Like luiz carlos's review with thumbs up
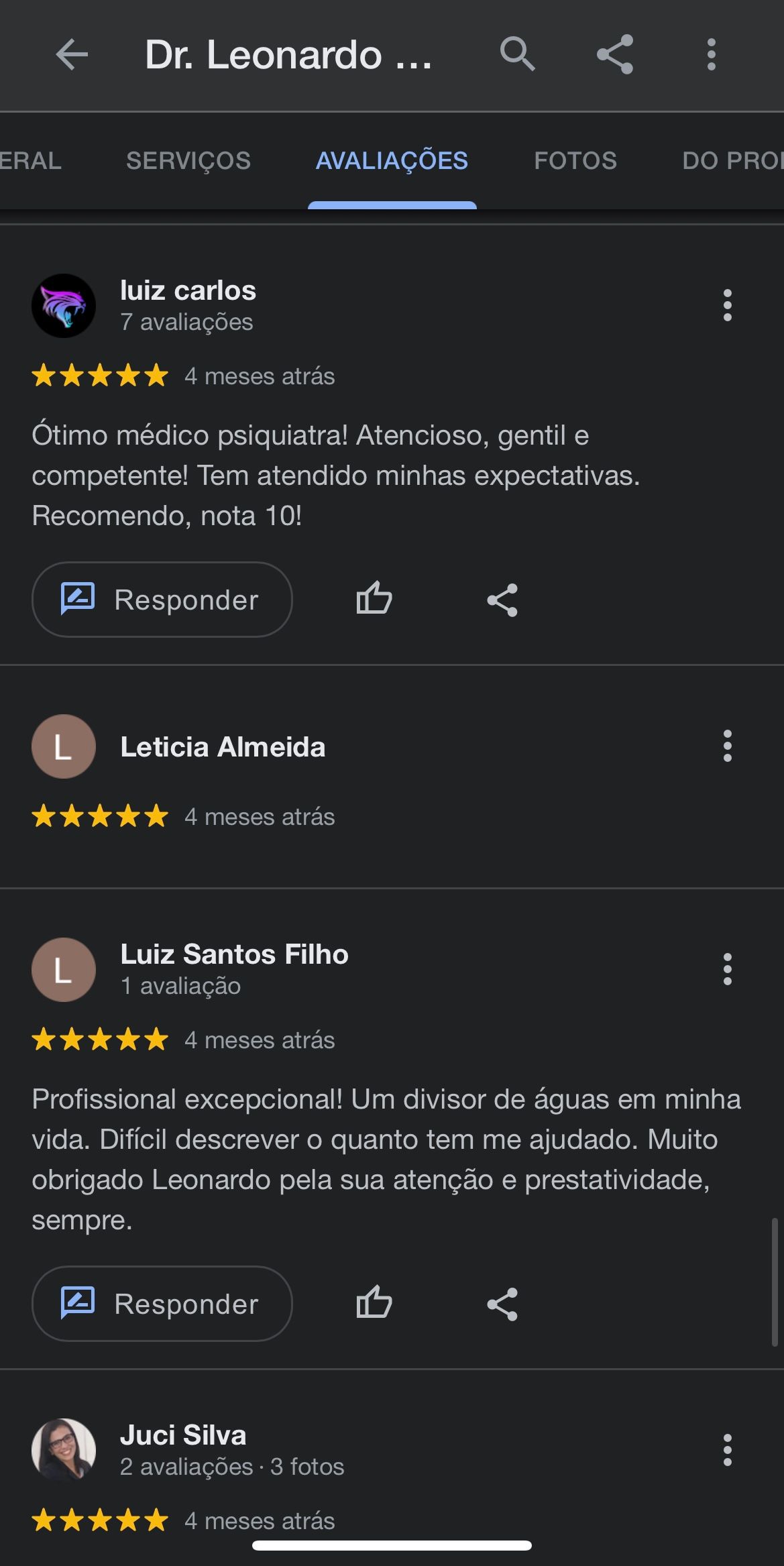 click(374, 600)
